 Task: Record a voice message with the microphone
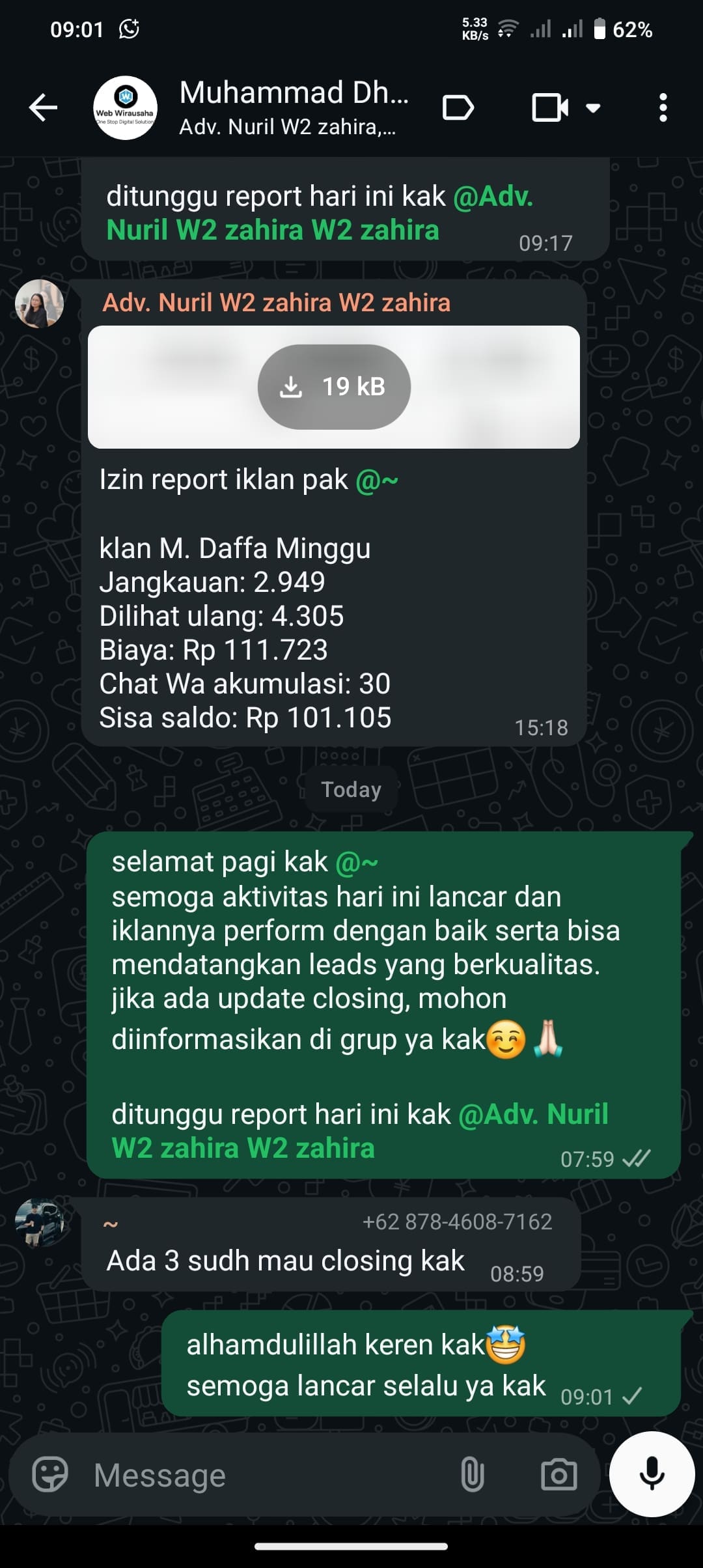(x=652, y=1474)
